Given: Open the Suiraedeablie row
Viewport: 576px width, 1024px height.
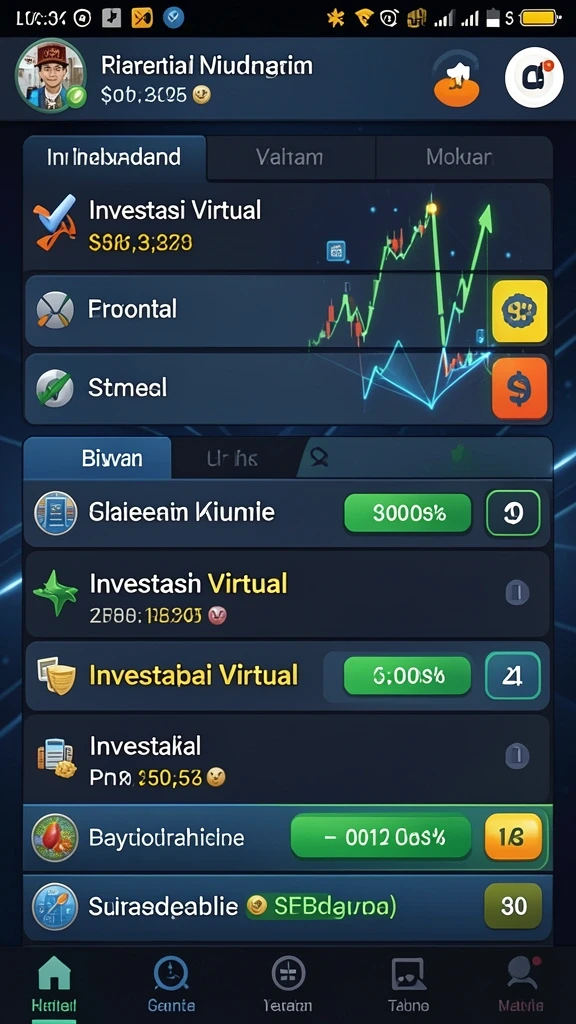Looking at the screenshot, I should point(287,906).
